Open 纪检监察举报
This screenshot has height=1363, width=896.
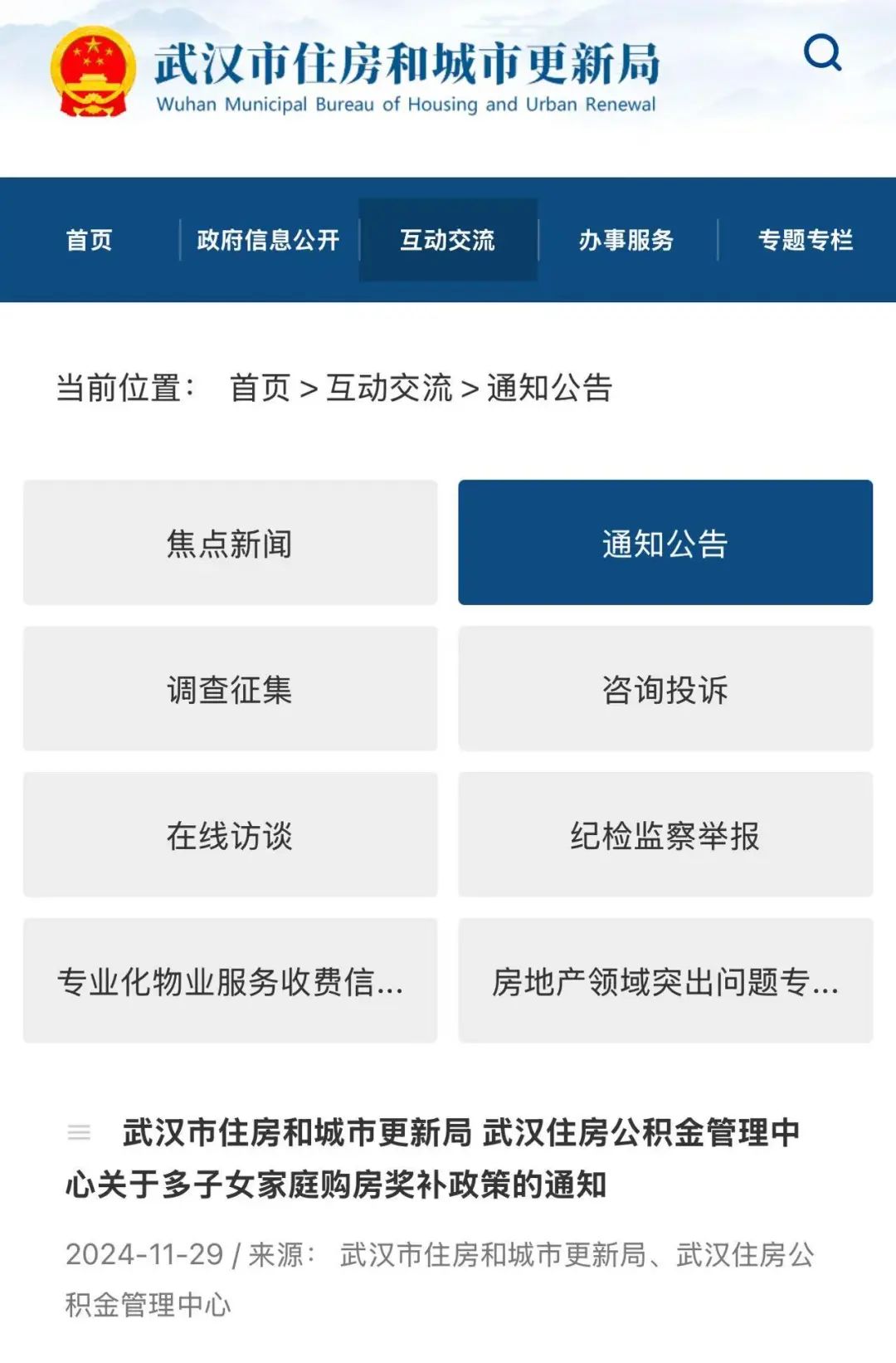click(x=665, y=835)
